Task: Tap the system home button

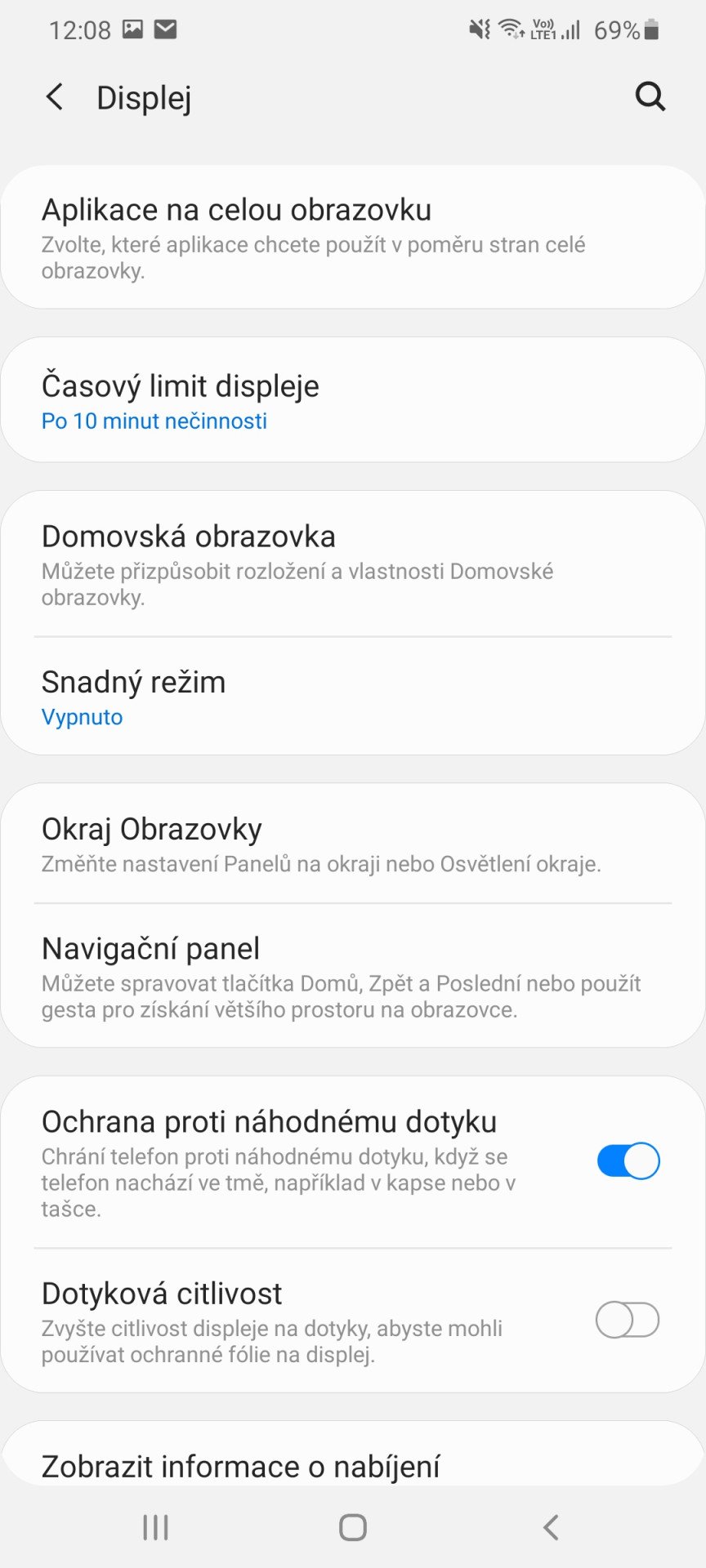Action: tap(353, 1527)
